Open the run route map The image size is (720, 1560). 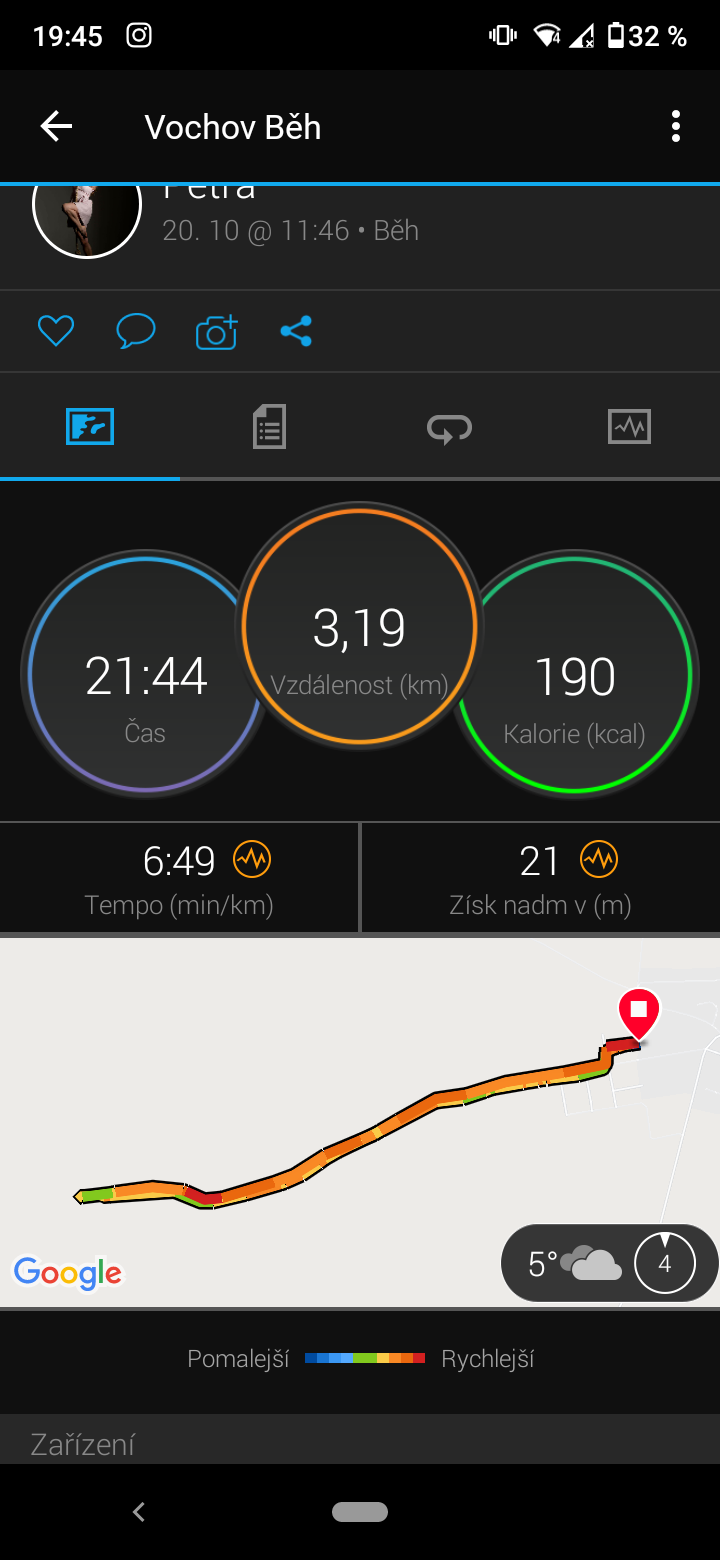pos(360,1122)
